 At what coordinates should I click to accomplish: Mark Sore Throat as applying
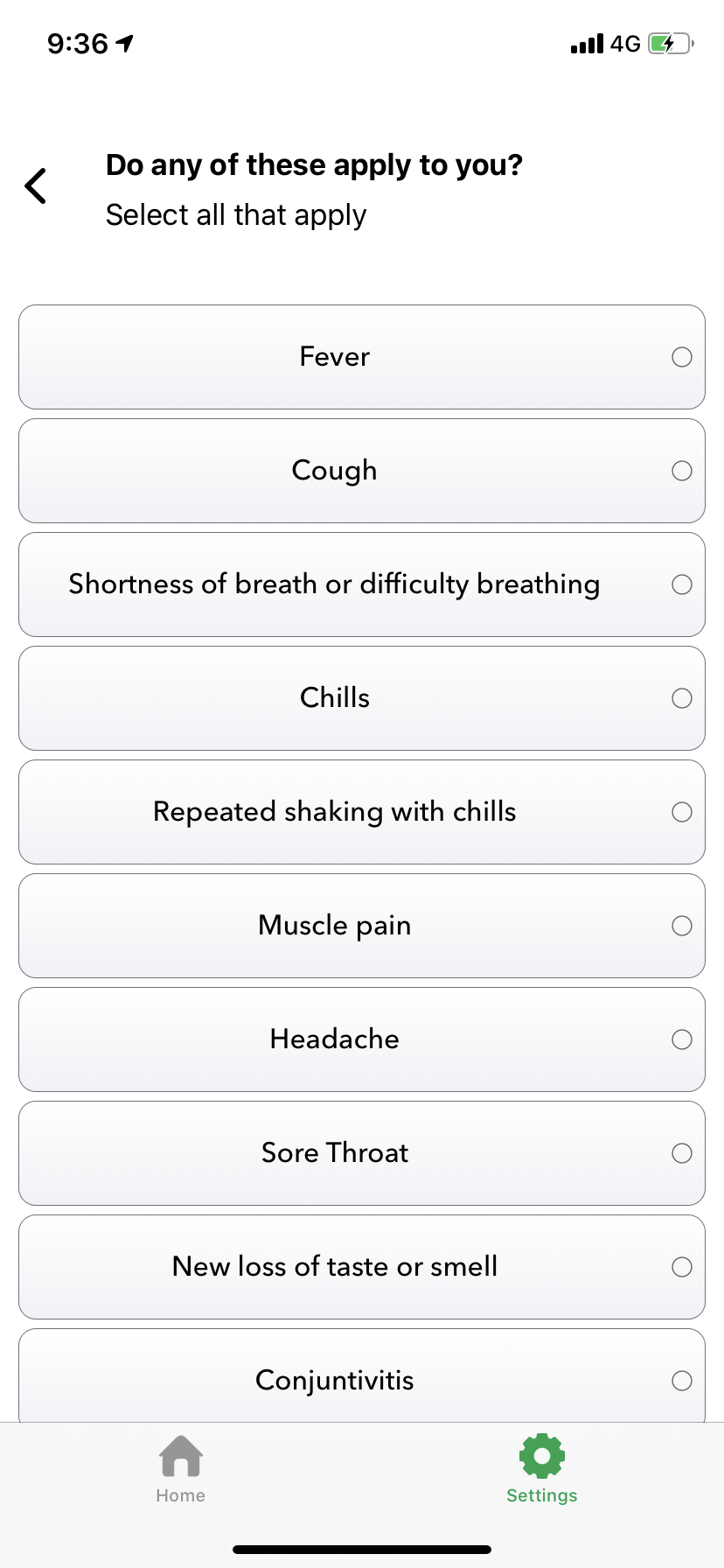pyautogui.click(x=361, y=1153)
